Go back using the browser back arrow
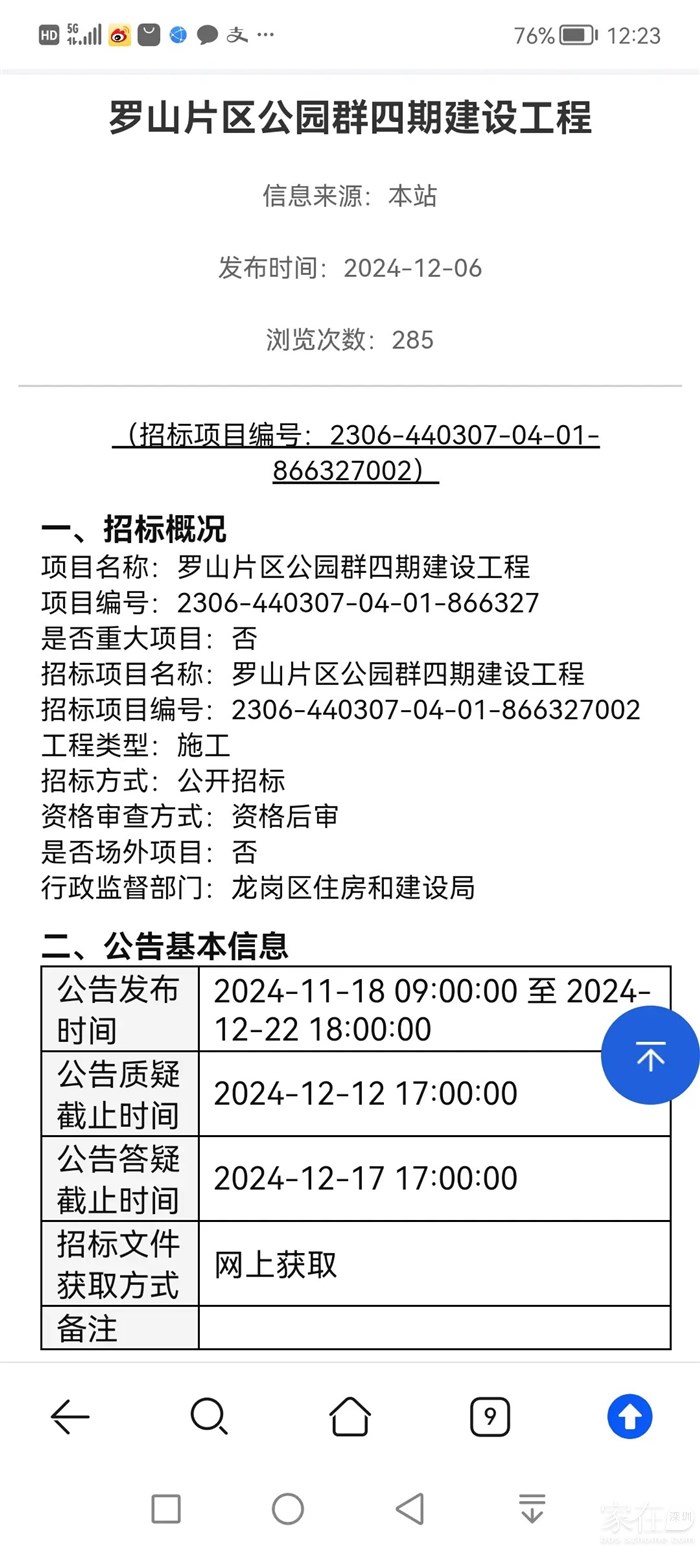 70,1416
